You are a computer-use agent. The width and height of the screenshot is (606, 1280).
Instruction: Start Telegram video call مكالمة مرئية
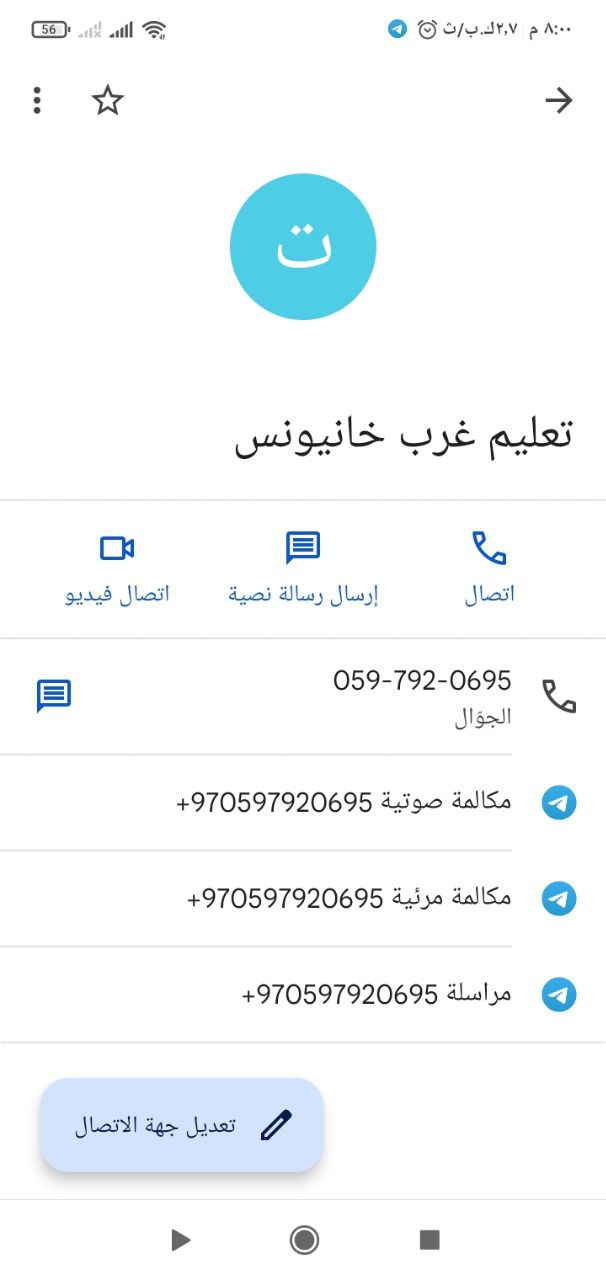(349, 898)
